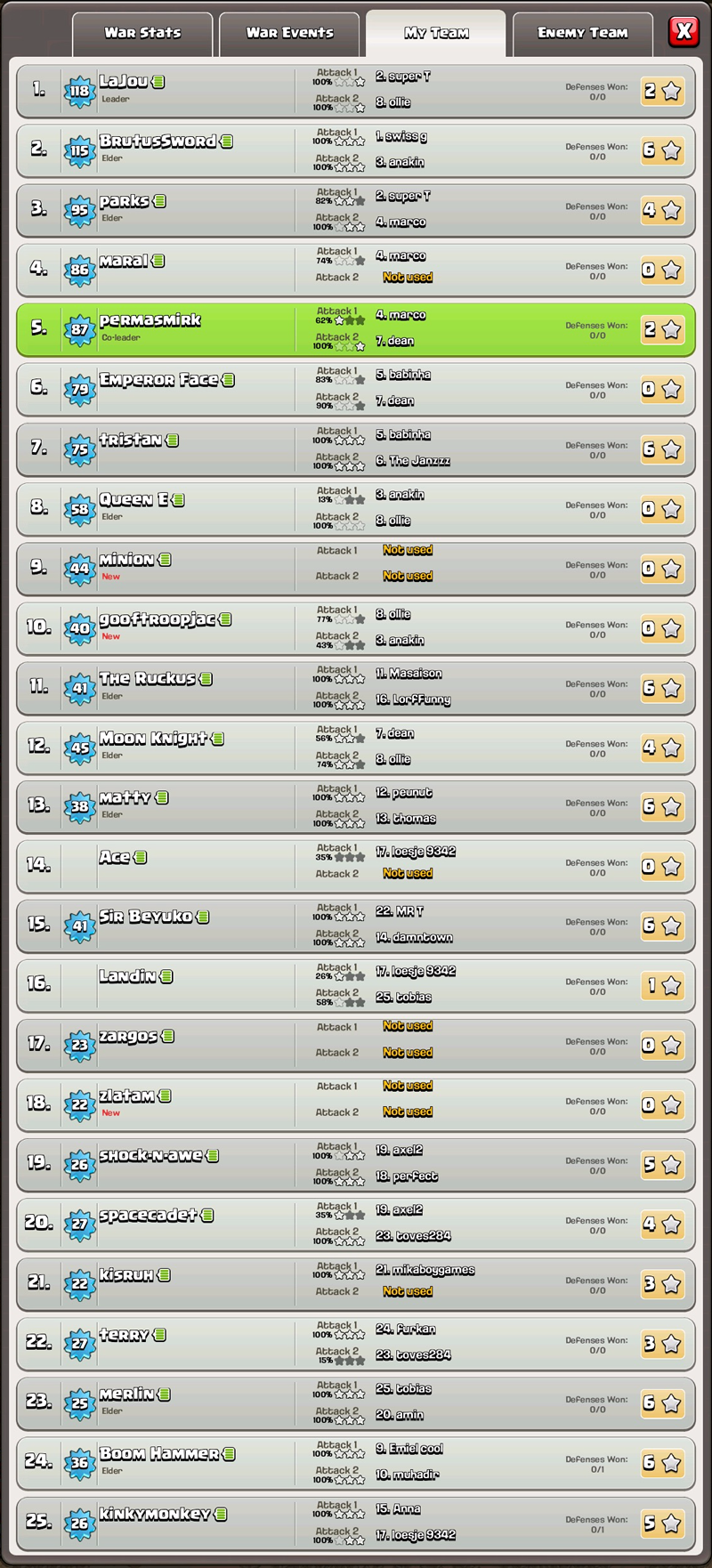Screen dimensions: 712x1568
Task: Close the war overview with red X
Action: [x=684, y=32]
